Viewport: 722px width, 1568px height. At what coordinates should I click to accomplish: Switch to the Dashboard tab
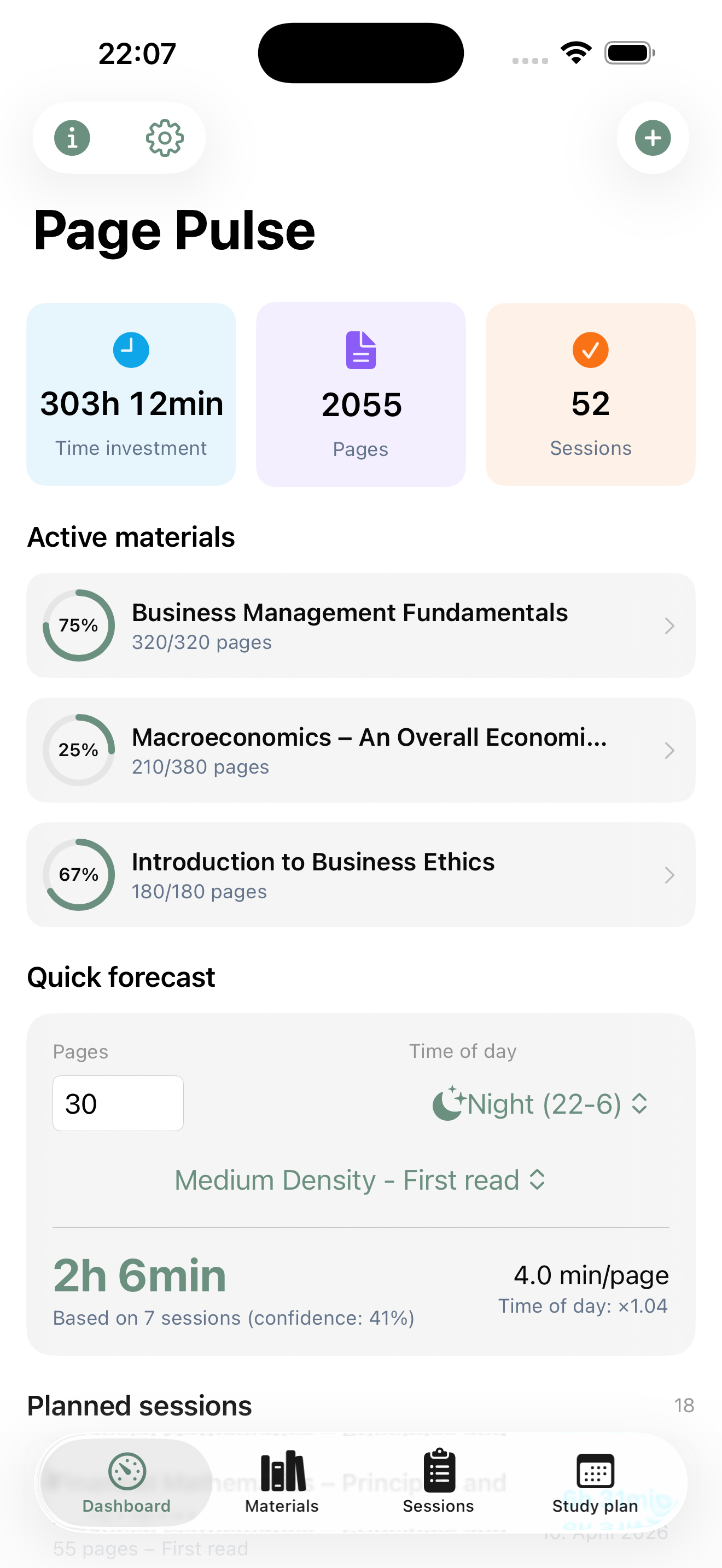tap(126, 1485)
